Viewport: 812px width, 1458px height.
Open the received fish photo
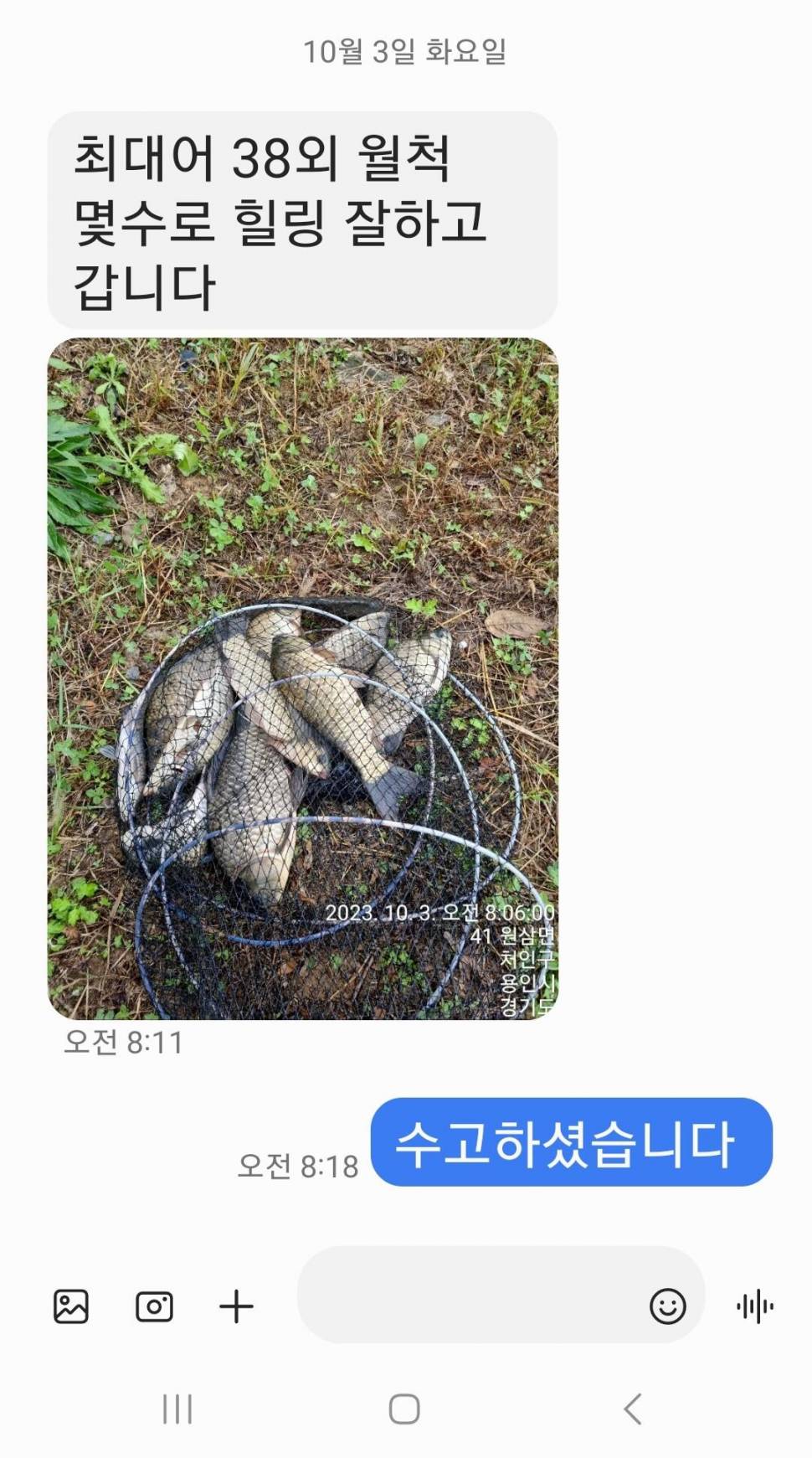click(x=302, y=678)
